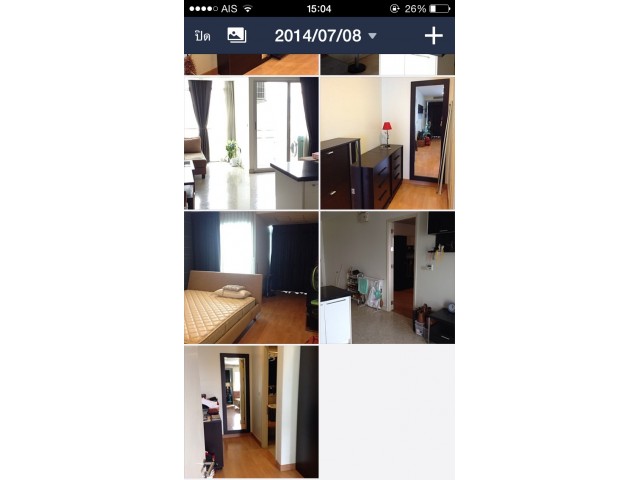This screenshot has width=640, height=480.
Task: Open the photo with the white cabinet and doorway
Action: 387,277
